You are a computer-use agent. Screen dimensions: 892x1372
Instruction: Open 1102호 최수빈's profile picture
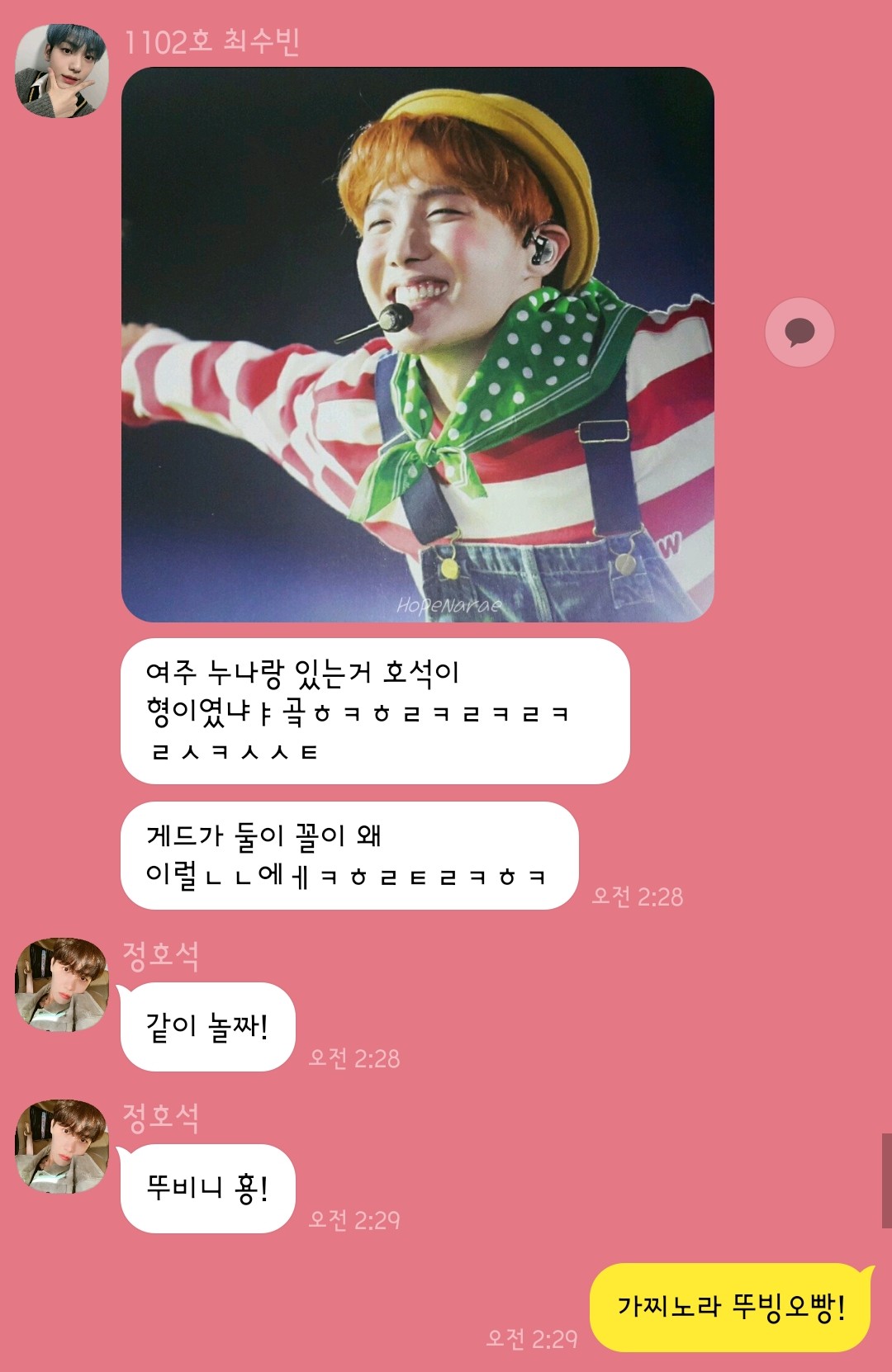pos(62,71)
